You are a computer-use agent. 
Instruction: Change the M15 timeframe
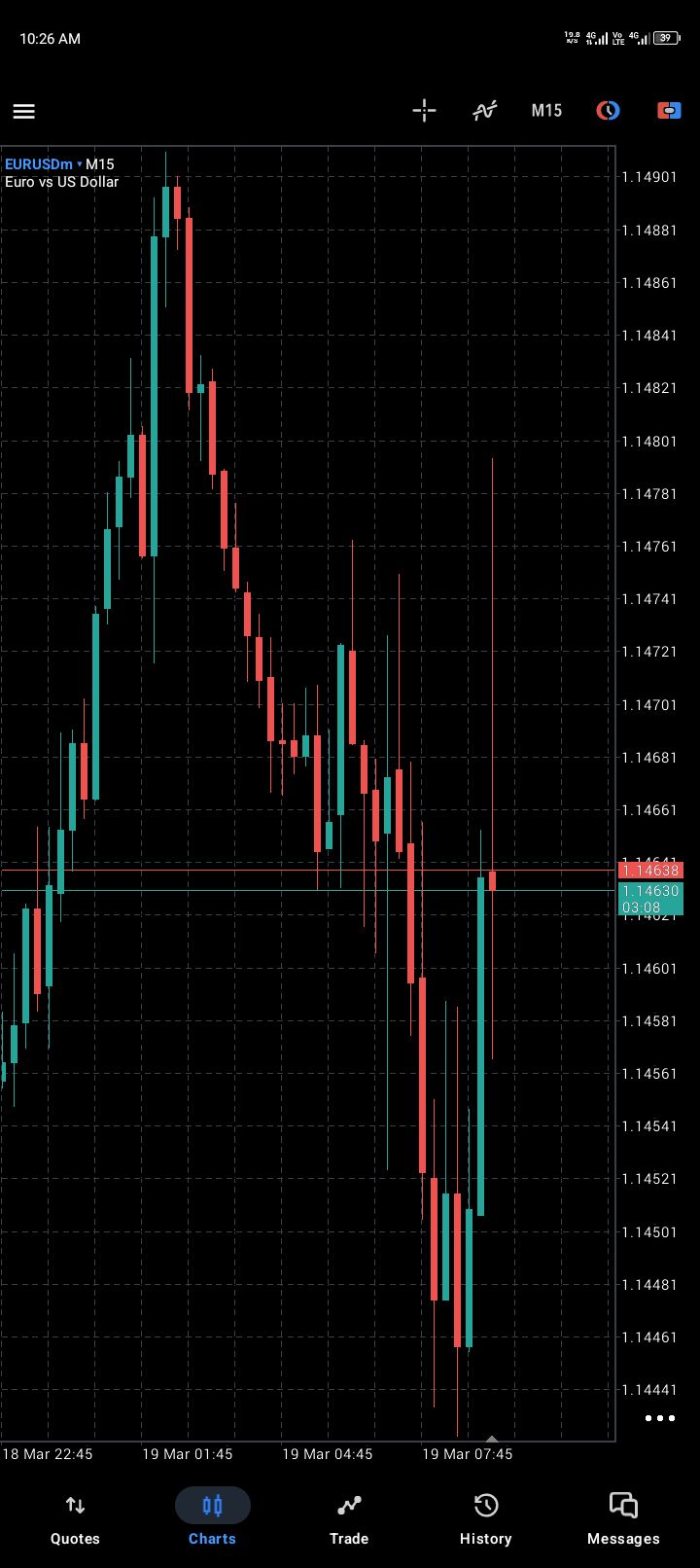click(546, 111)
